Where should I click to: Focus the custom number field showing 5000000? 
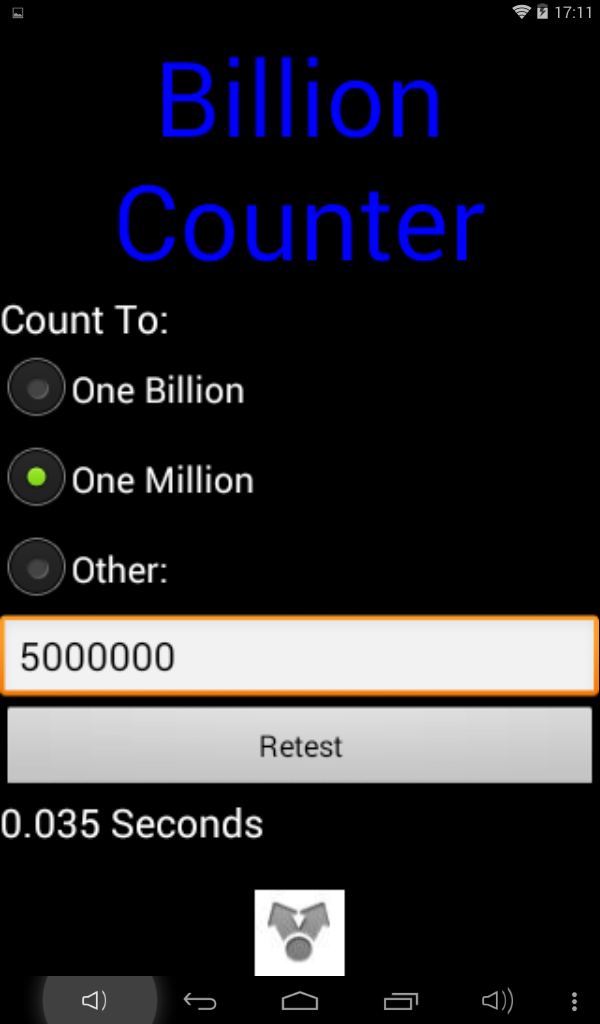click(x=300, y=656)
